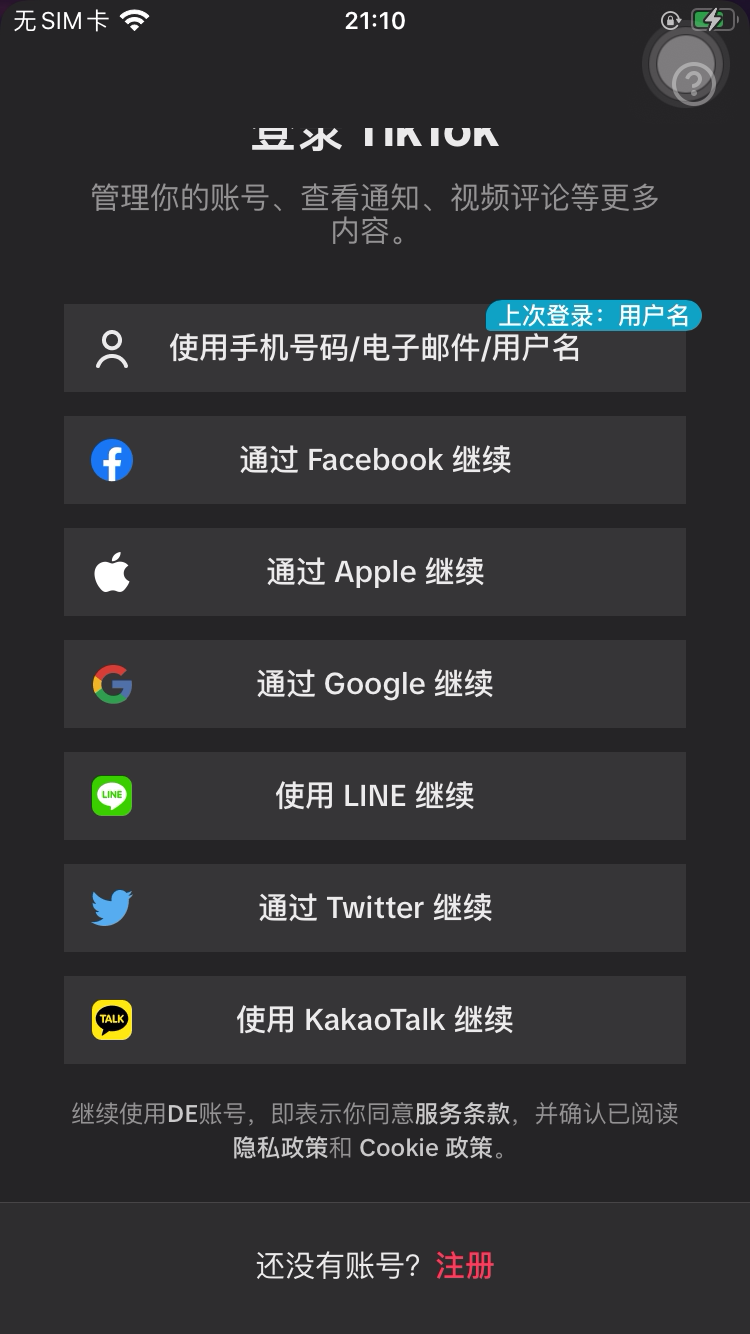Continue with Apple
The image size is (750, 1334).
[x=375, y=572]
